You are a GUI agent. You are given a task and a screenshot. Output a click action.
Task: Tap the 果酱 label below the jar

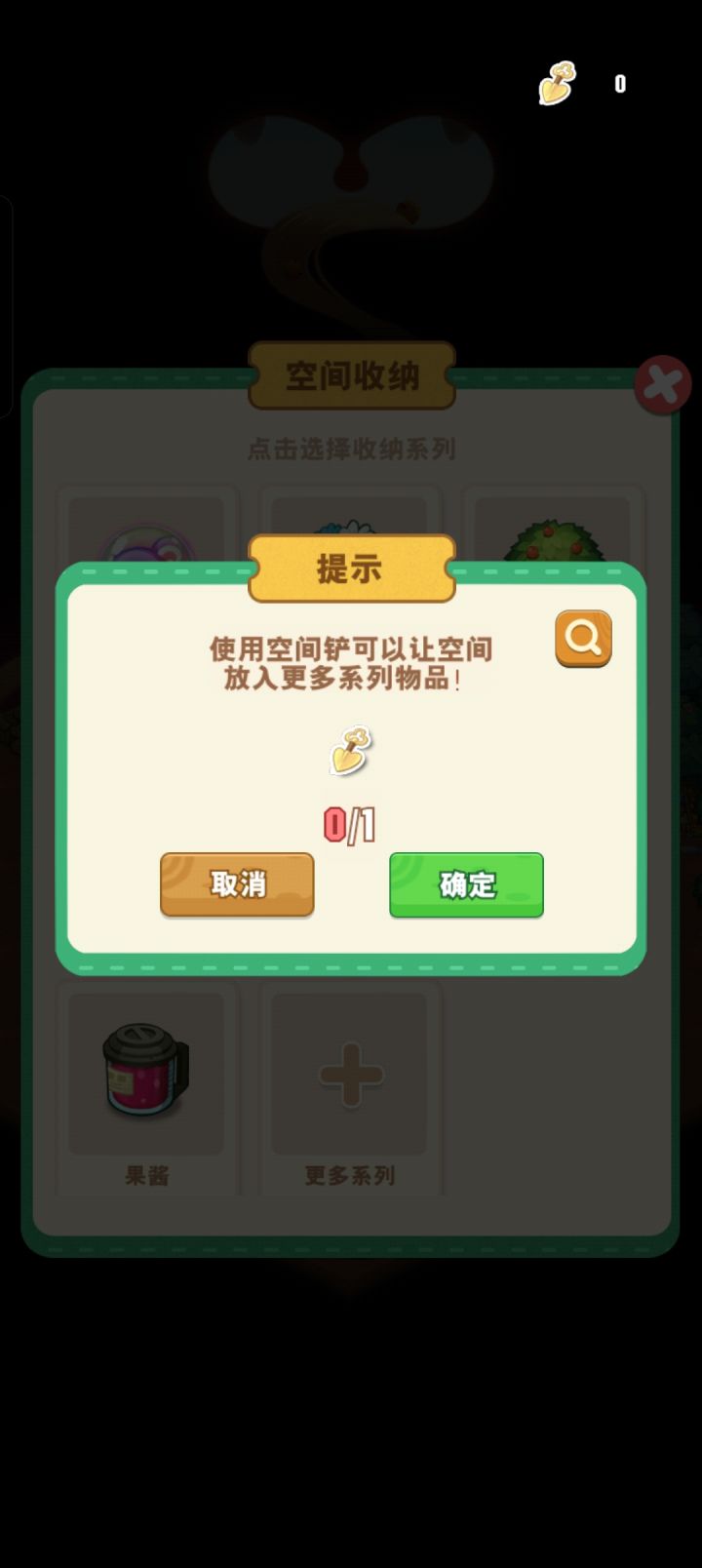pyautogui.click(x=145, y=1176)
